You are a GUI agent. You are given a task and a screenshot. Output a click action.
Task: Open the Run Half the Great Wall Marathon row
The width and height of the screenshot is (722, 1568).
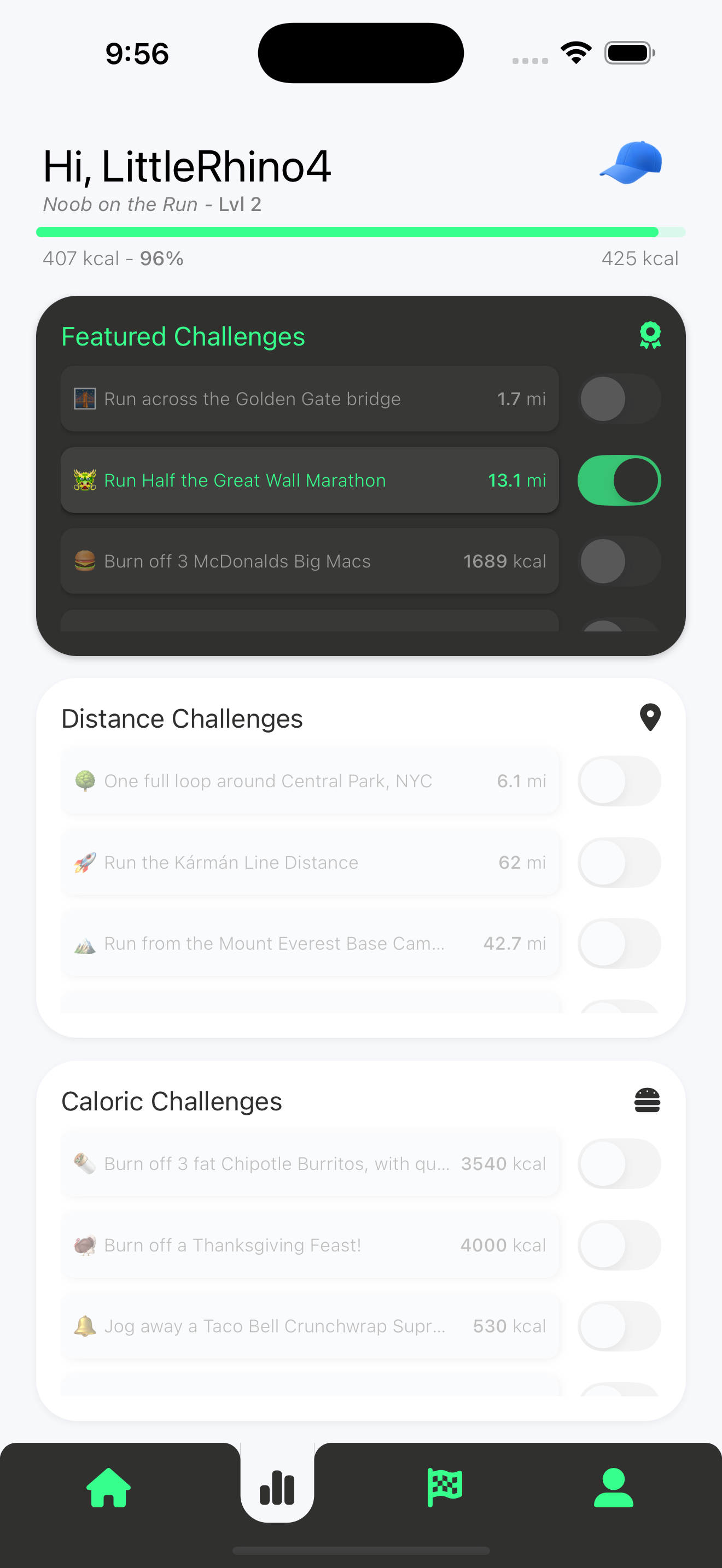309,480
